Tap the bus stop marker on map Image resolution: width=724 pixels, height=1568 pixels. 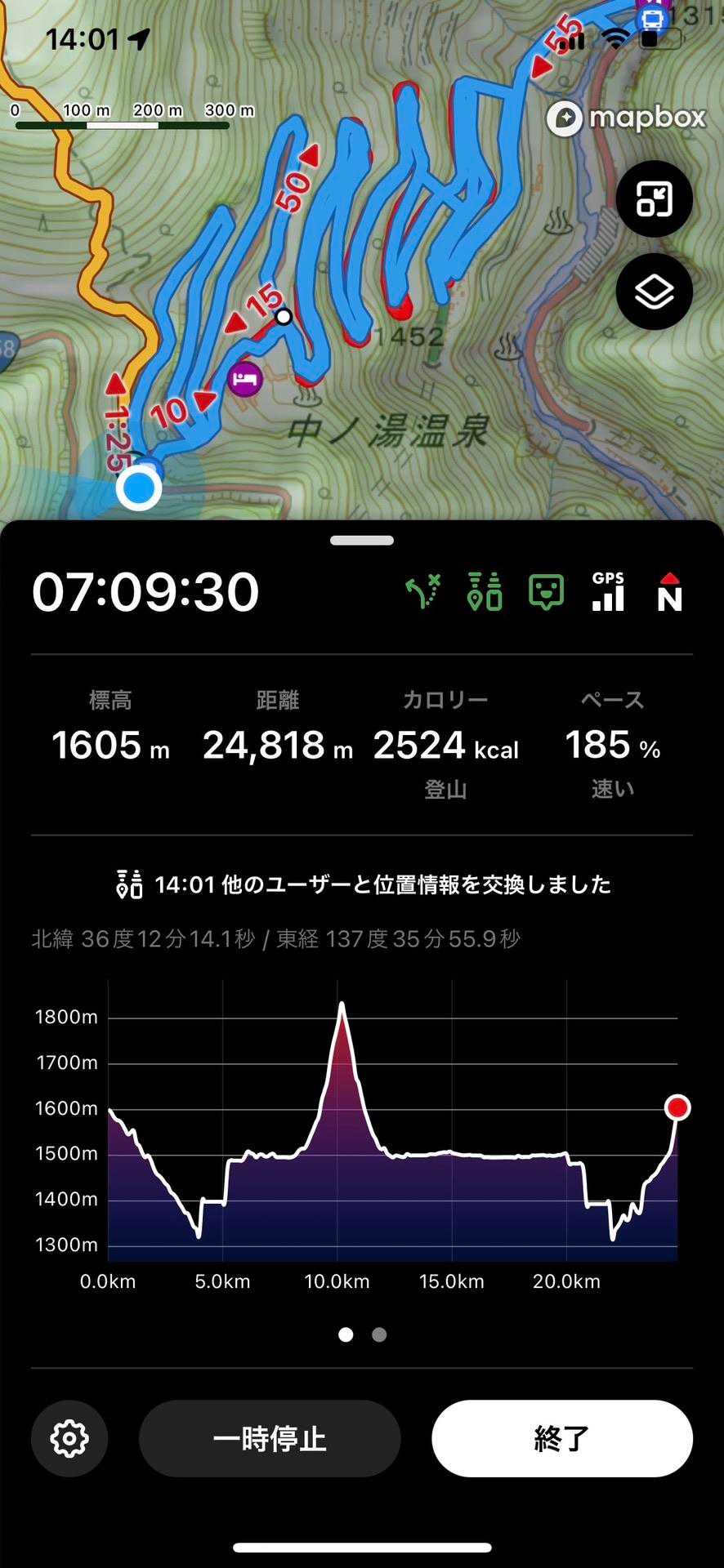(653, 18)
